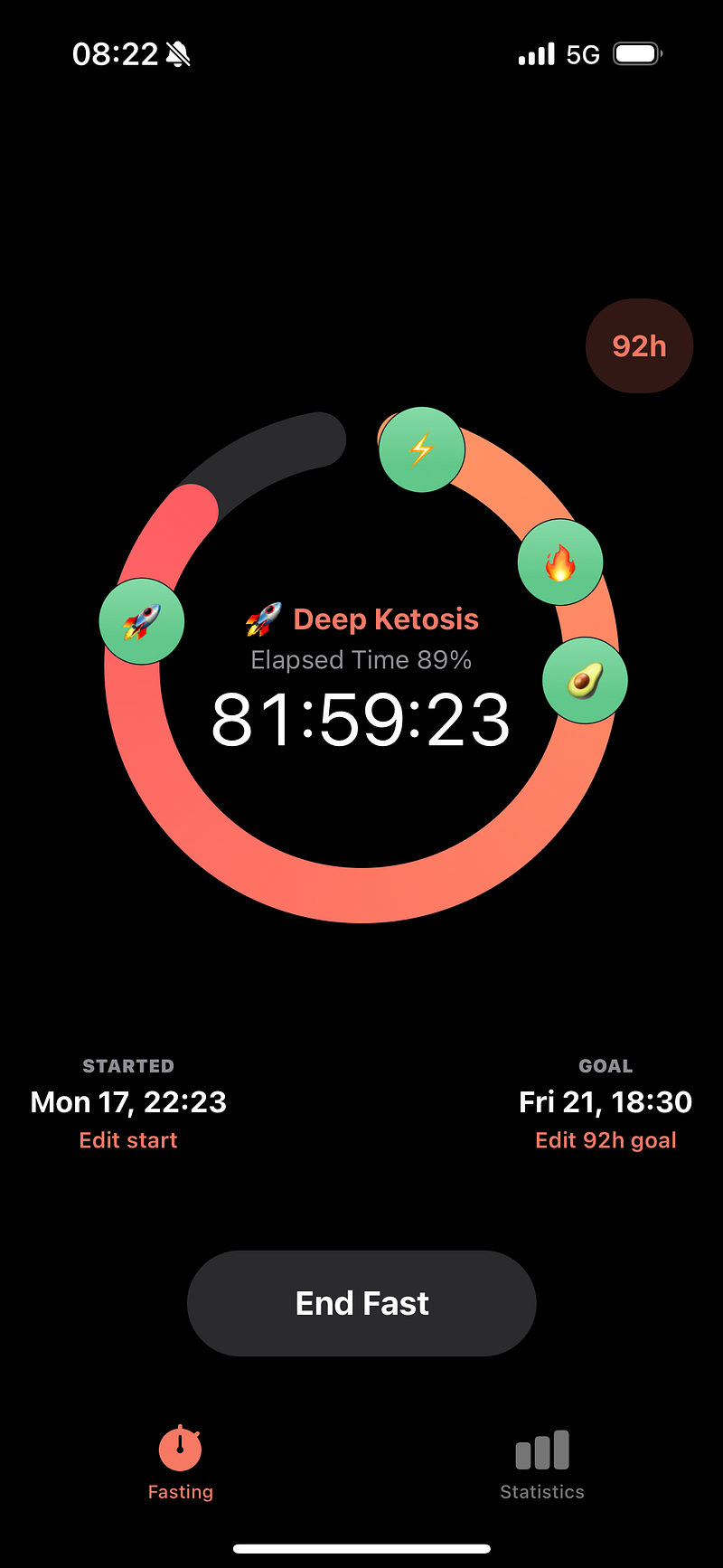Tap the fire stage marker
This screenshot has height=1568, width=723.
(559, 562)
